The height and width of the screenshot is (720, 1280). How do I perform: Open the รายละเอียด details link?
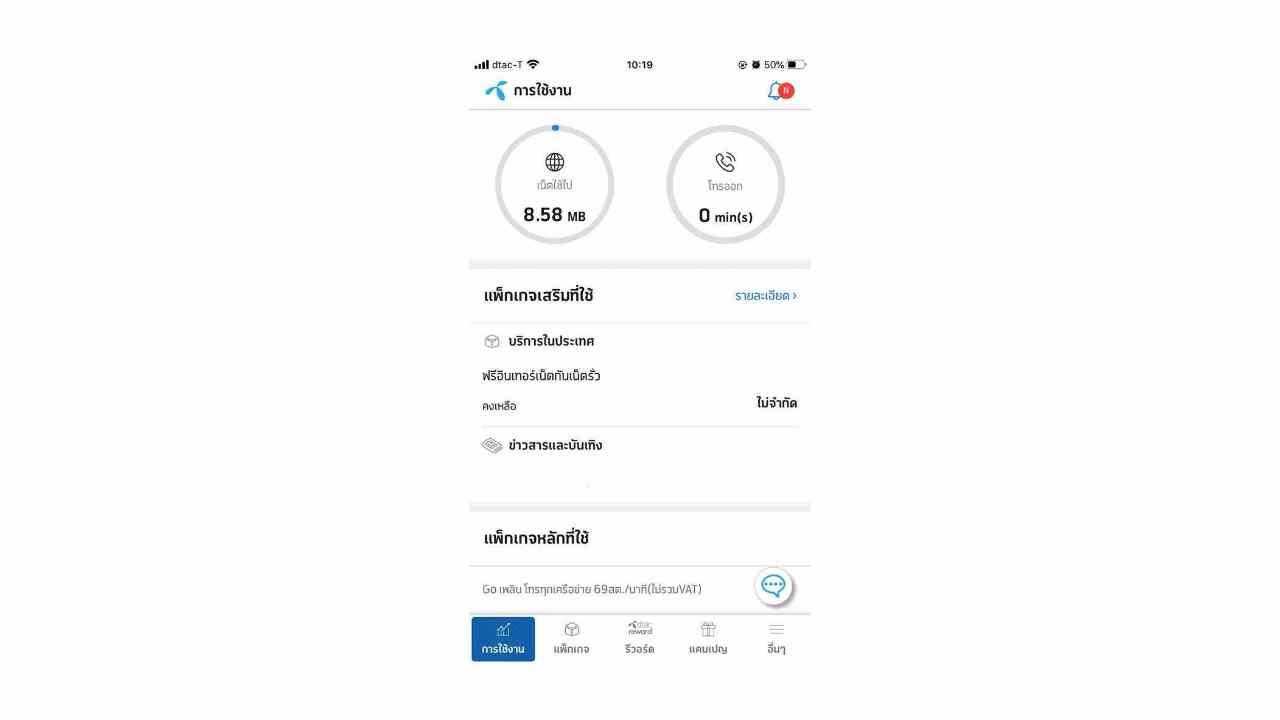point(765,296)
